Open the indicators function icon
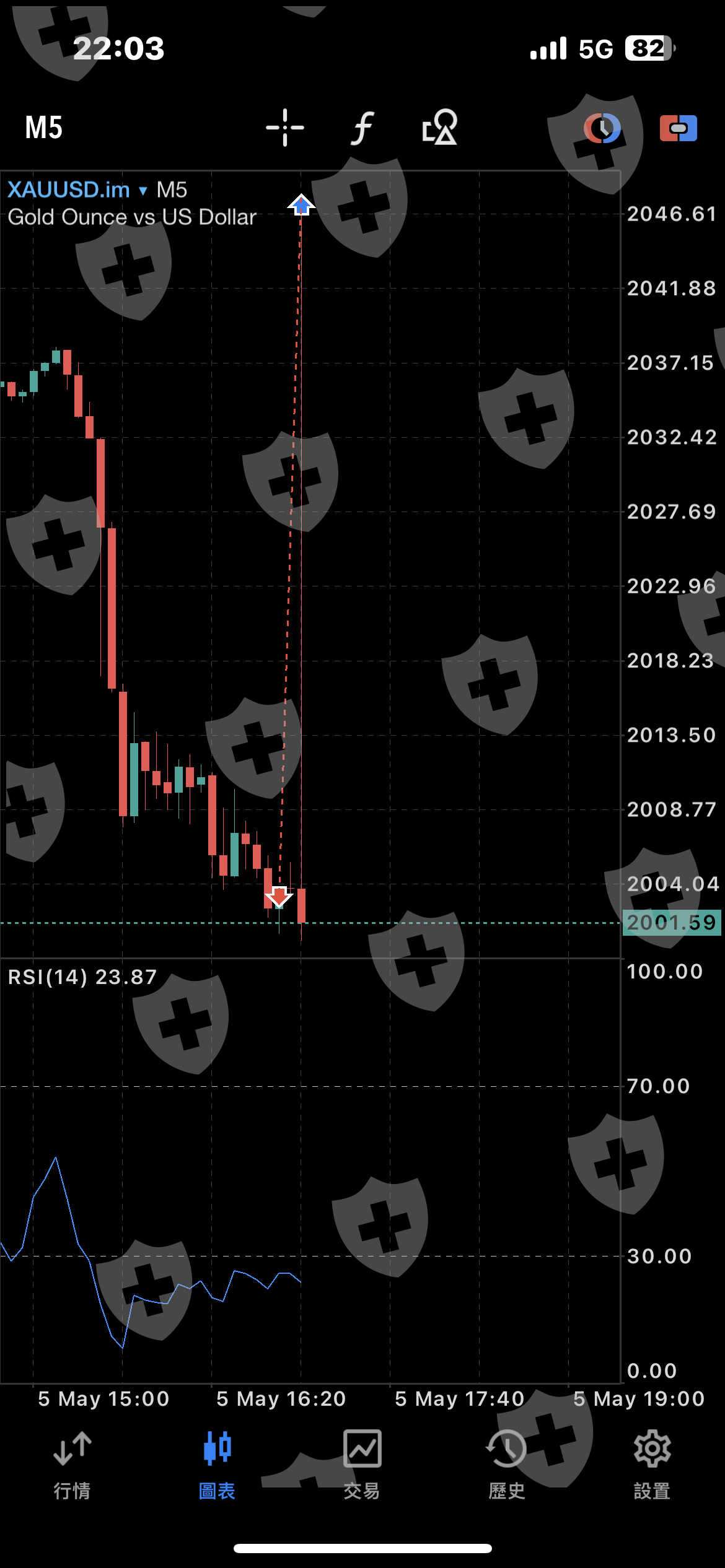725x1568 pixels. click(x=362, y=128)
